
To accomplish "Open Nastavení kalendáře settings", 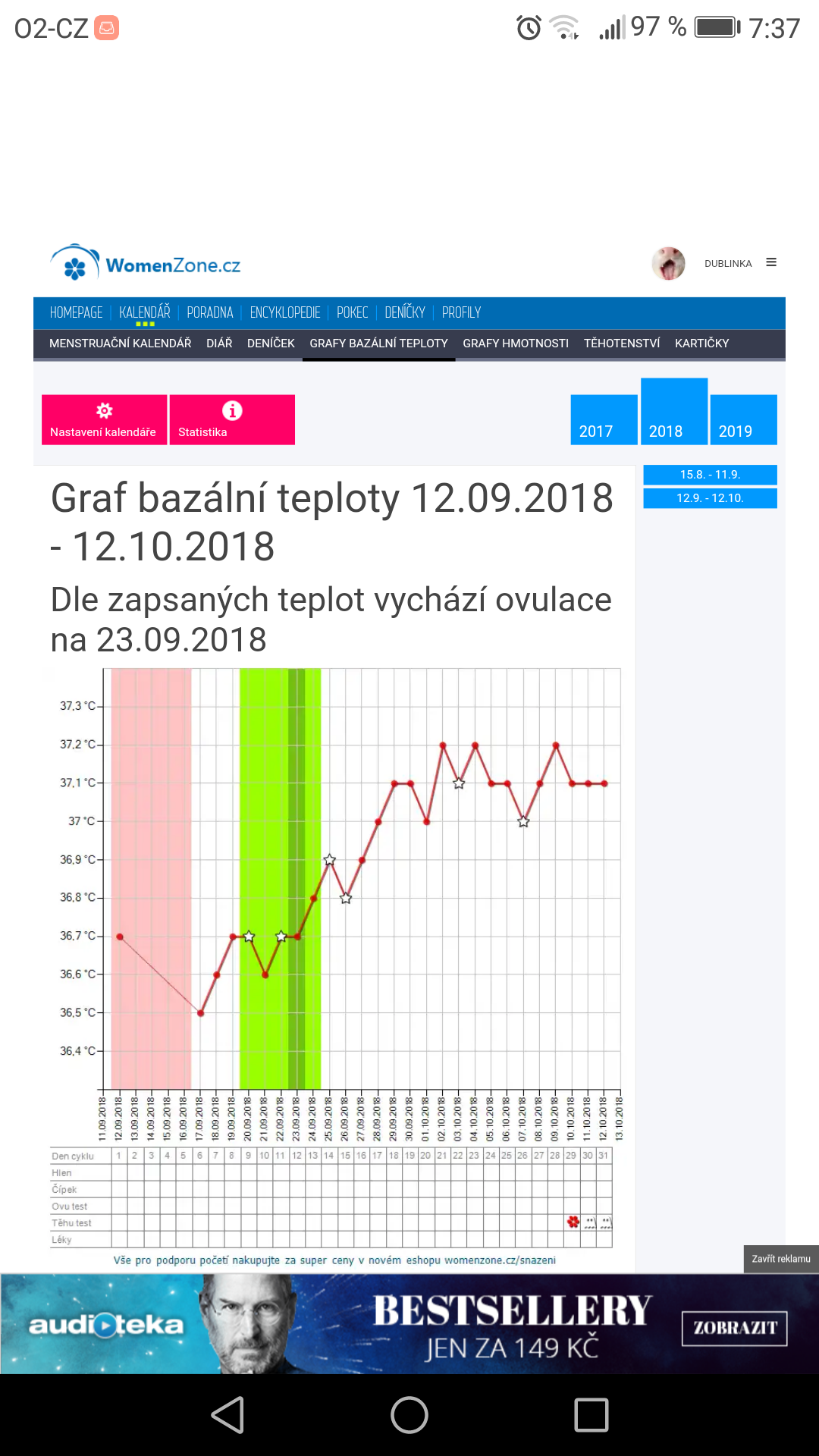I will pos(104,419).
